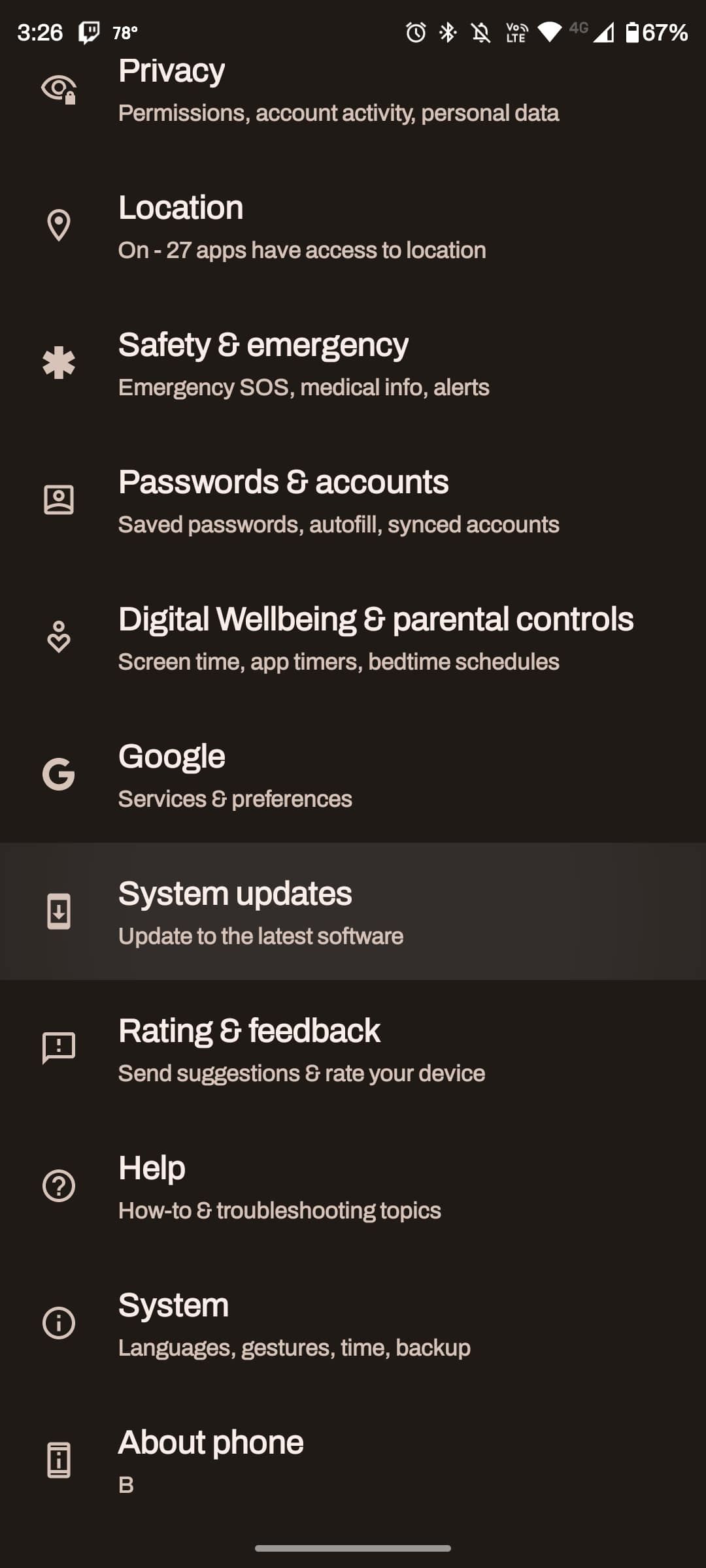This screenshot has width=706, height=1568.
Task: Click the Twitch glitch icon in status bar
Action: coord(89,31)
